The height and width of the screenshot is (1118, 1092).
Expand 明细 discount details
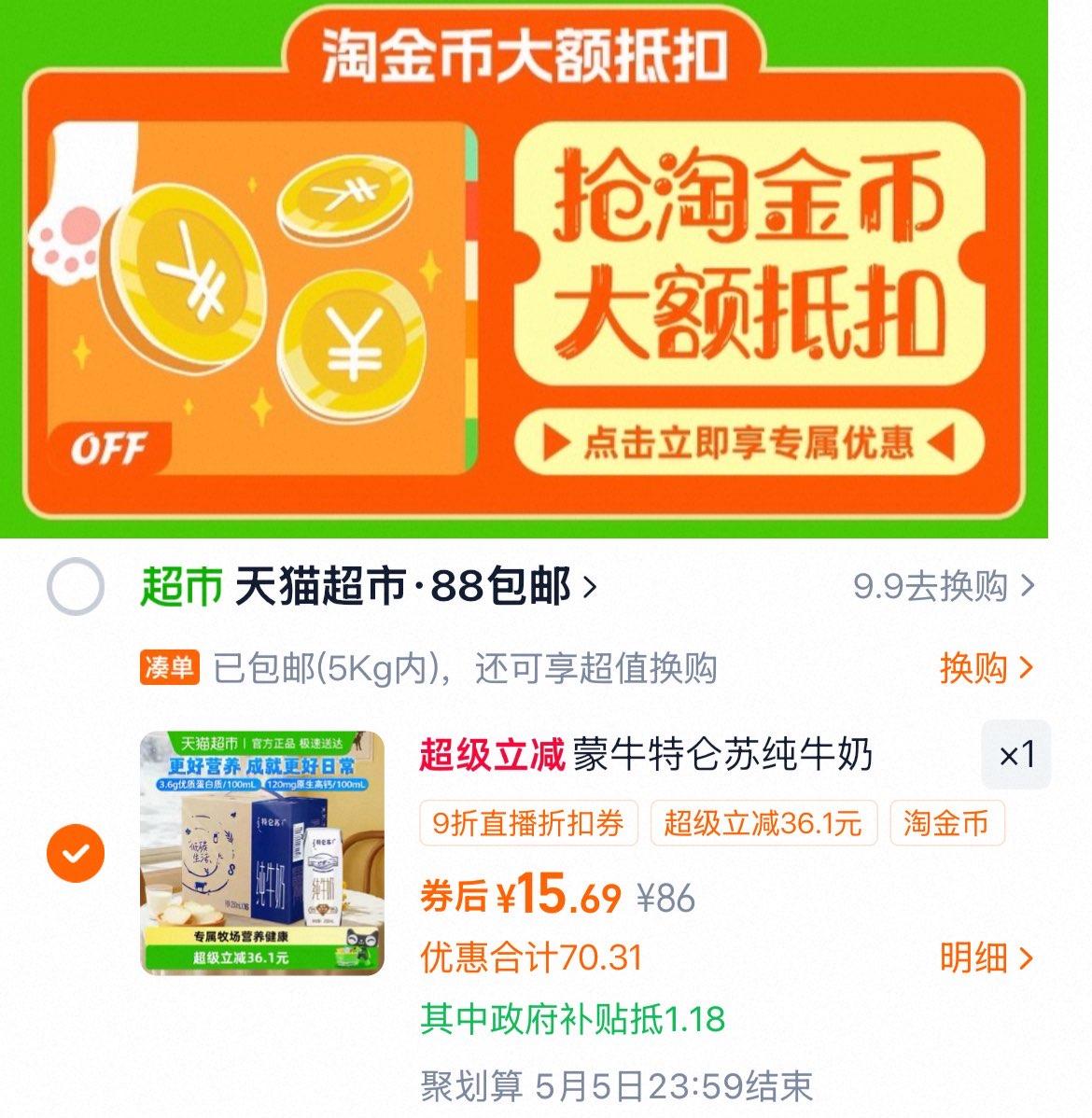click(x=986, y=957)
